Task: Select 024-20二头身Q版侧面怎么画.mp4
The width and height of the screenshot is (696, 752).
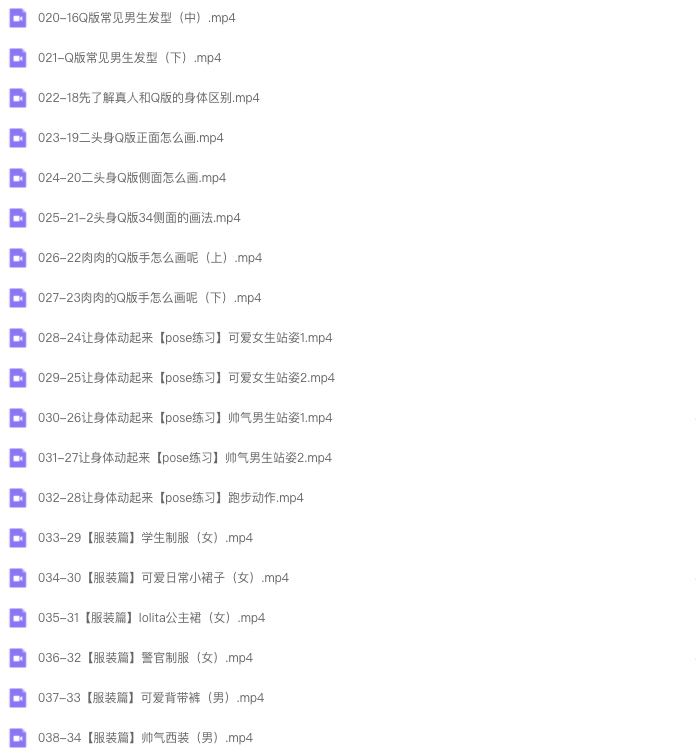Action: coord(132,178)
